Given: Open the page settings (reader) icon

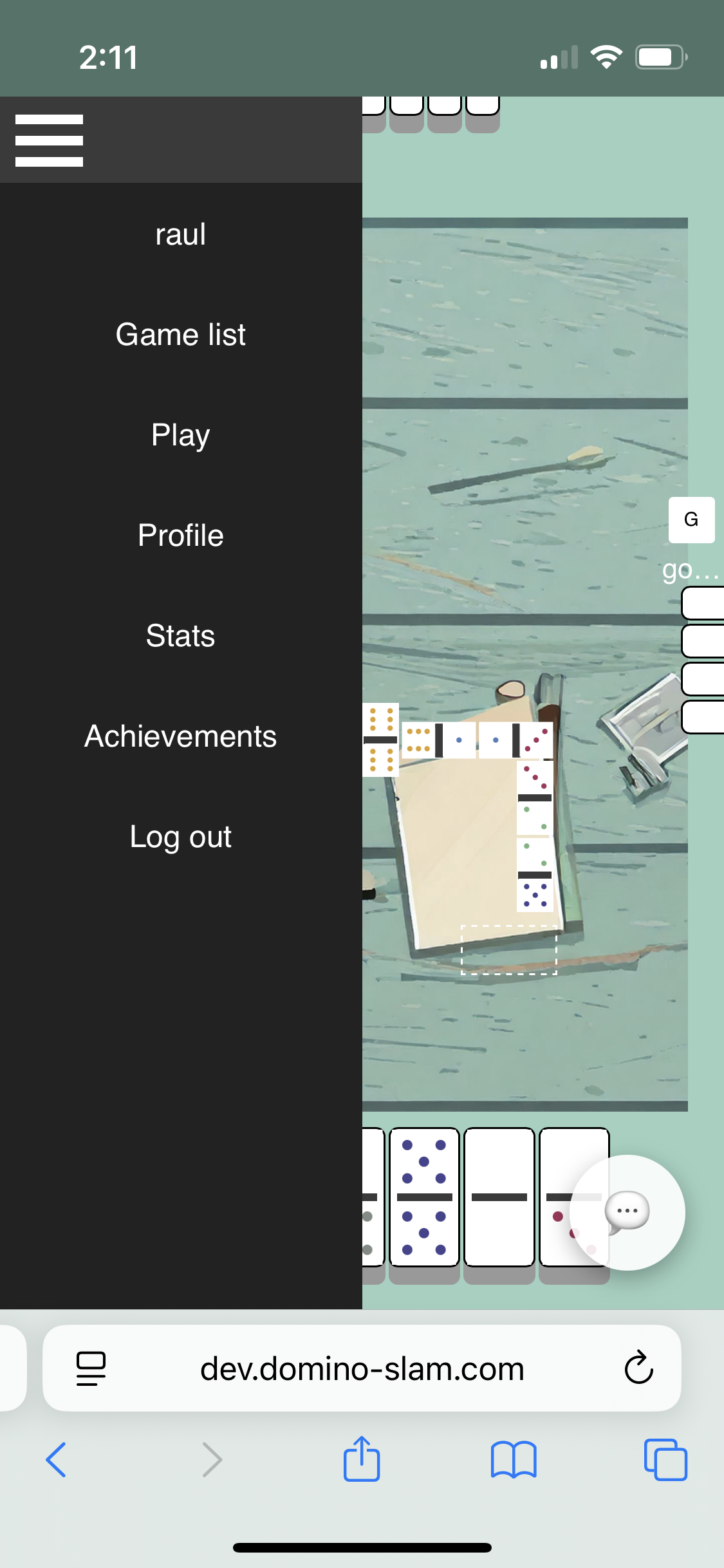Looking at the screenshot, I should tap(90, 1368).
